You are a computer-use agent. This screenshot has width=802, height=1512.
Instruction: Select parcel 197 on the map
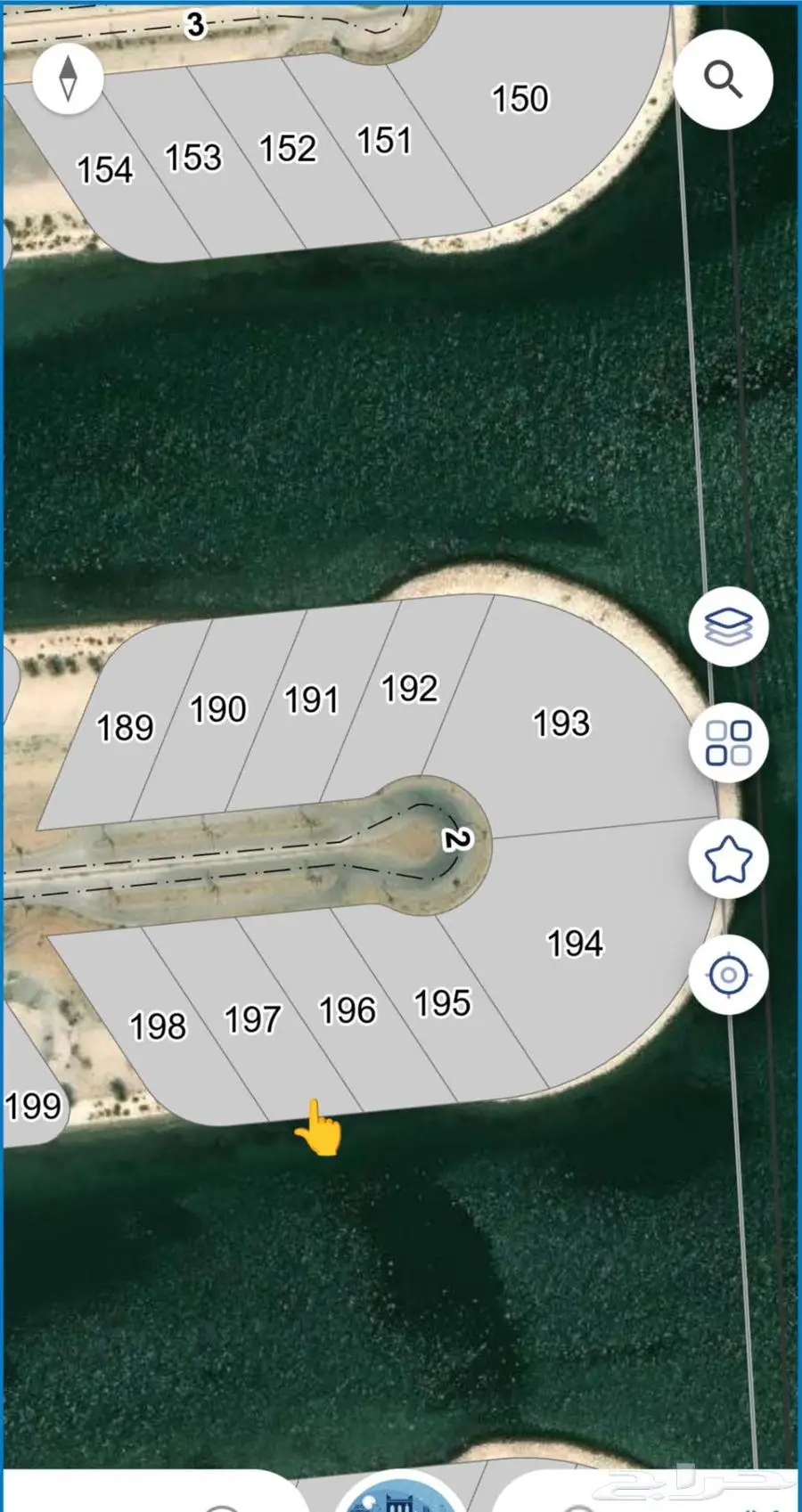point(252,1020)
